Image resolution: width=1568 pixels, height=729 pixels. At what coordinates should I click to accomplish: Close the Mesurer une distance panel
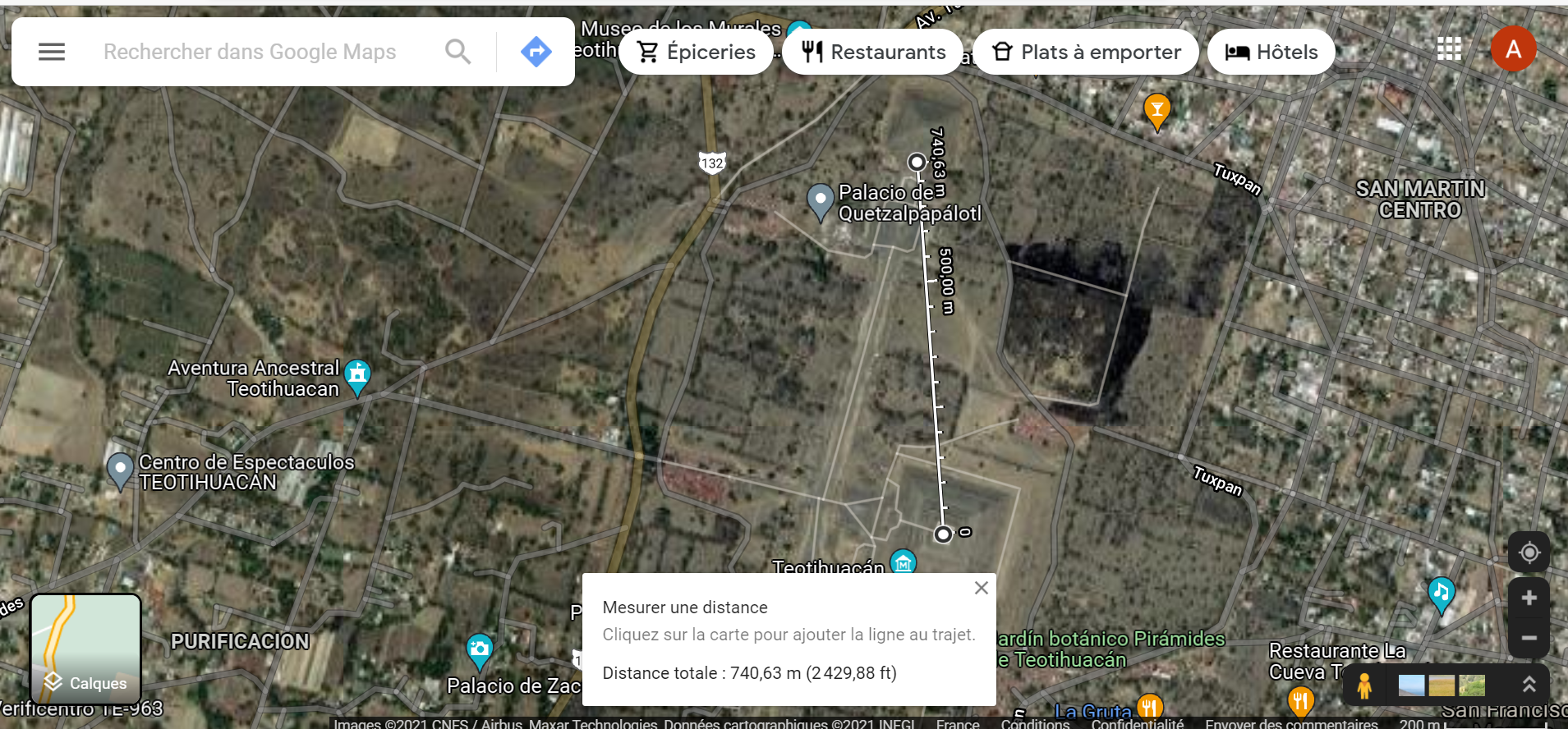point(981,588)
